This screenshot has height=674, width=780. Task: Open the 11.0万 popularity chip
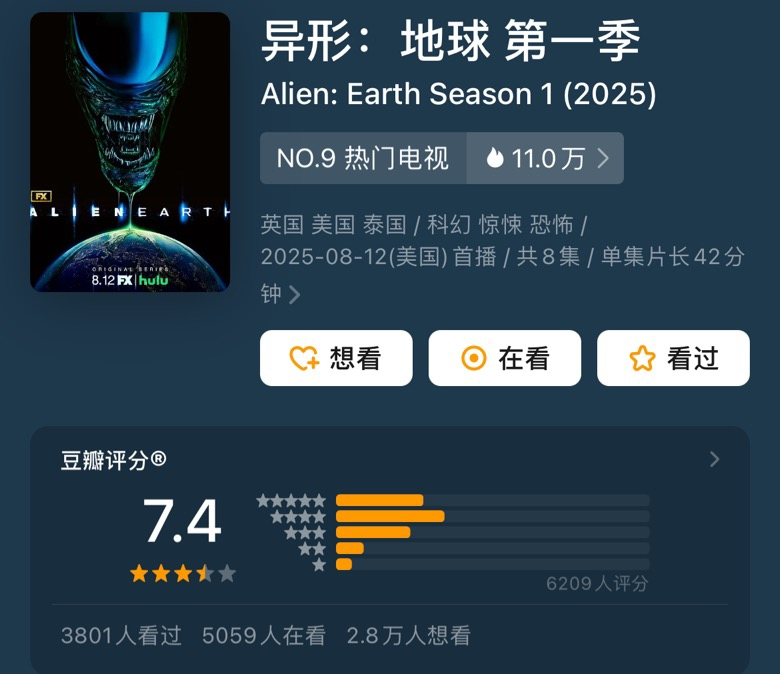pos(546,158)
